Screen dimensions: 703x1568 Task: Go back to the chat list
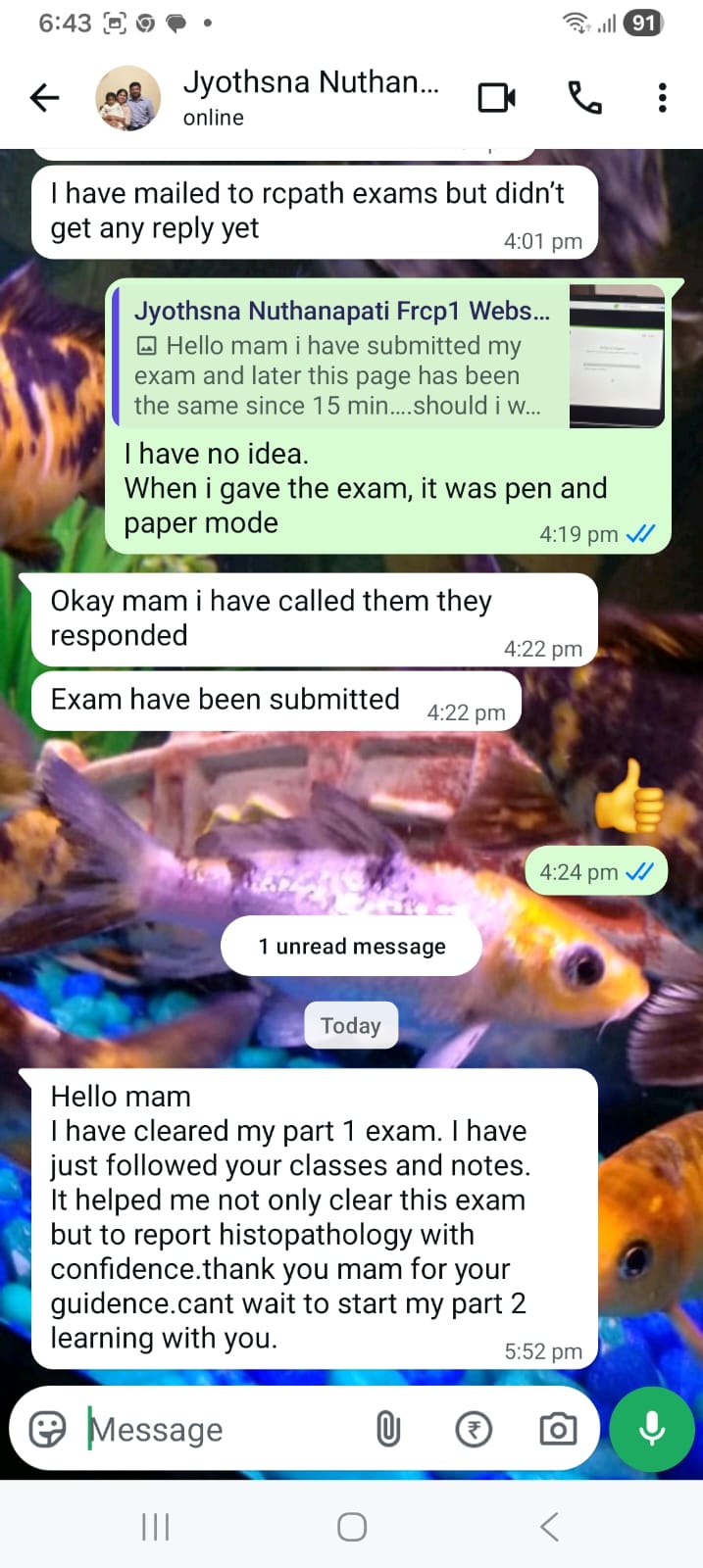coord(44,98)
